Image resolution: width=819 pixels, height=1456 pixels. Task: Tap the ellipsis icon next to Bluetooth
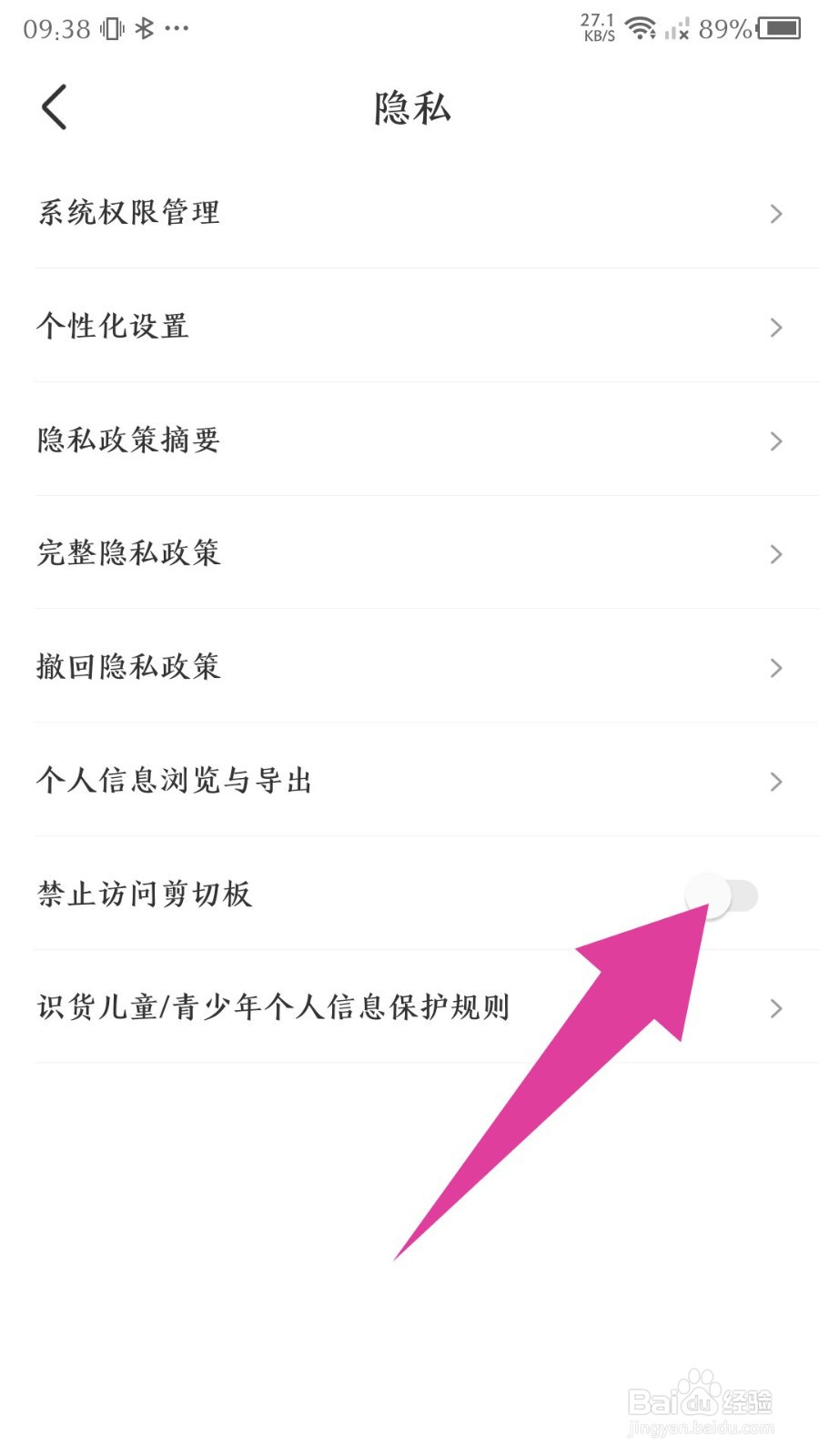(177, 27)
